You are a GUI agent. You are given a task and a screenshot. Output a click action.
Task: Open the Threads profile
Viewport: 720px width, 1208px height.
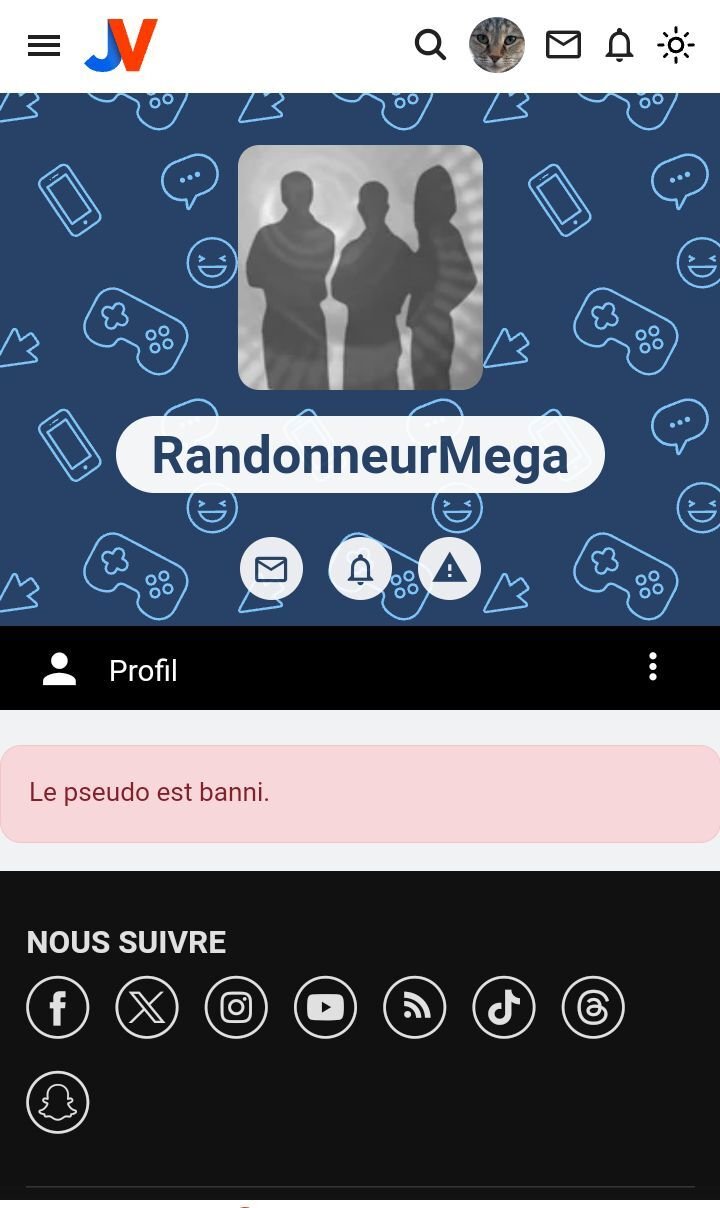coord(593,1007)
